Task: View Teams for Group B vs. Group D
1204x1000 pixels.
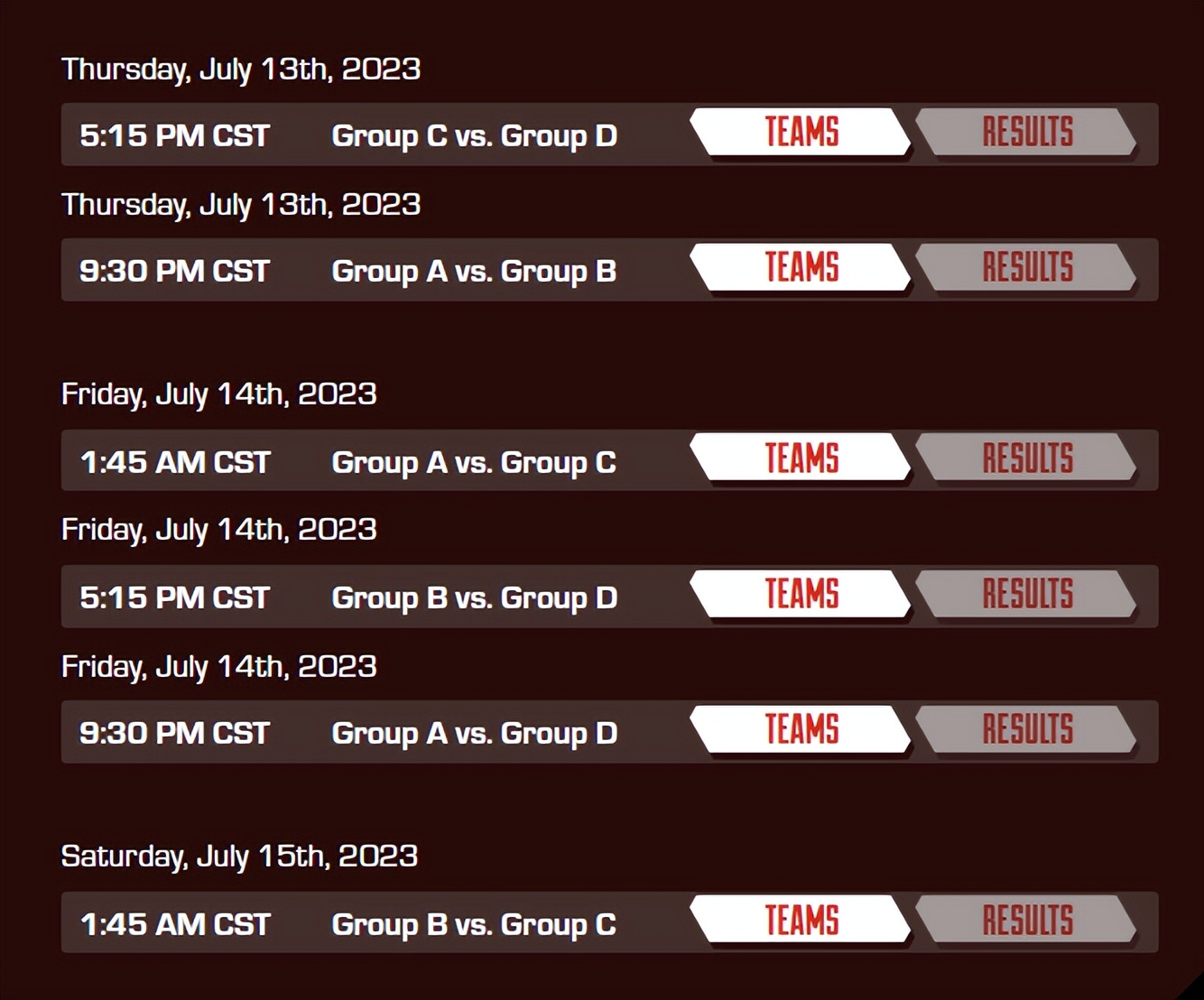Action: point(801,595)
